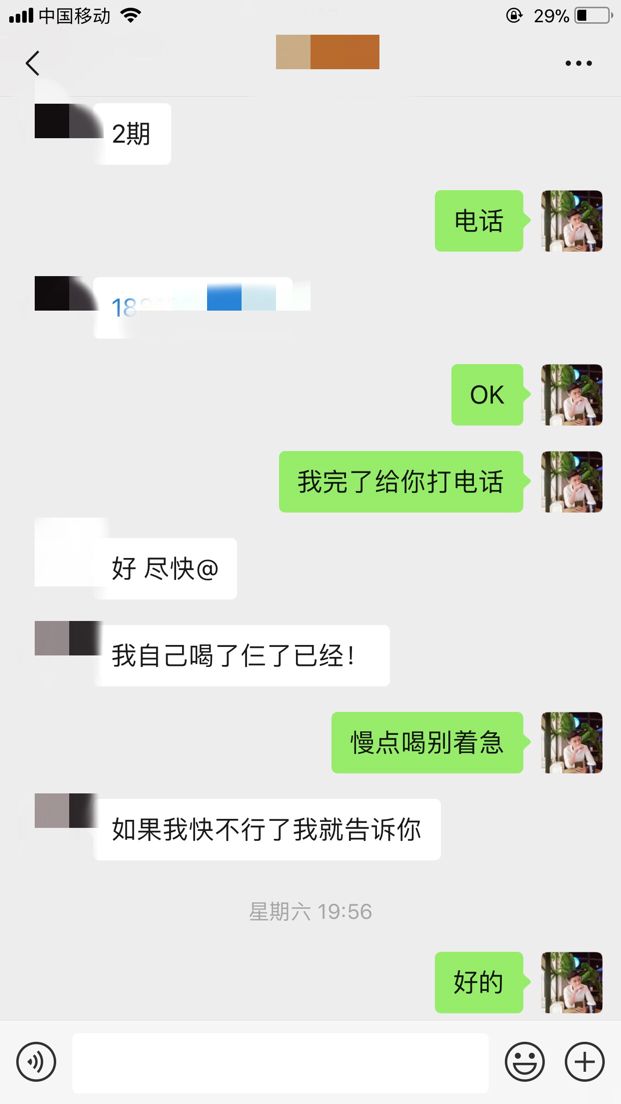Open my avatar beside "电话" message
The height and width of the screenshot is (1104, 621).
point(572,220)
